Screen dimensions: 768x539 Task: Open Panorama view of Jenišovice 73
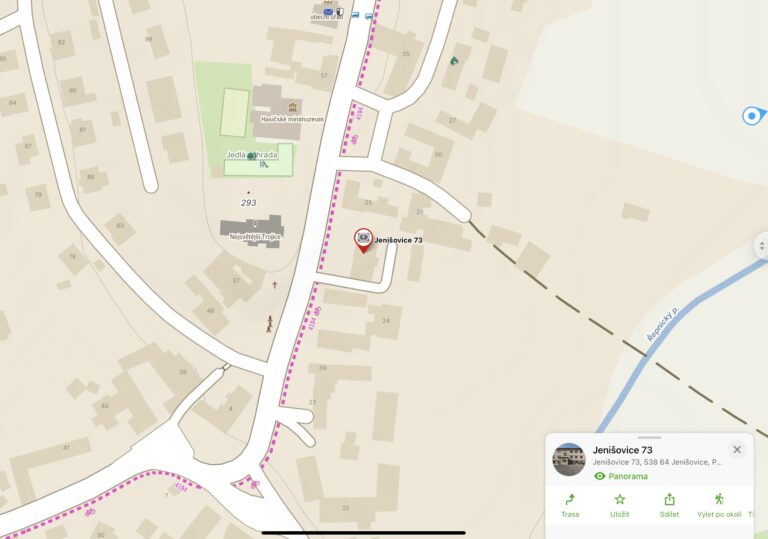click(x=620, y=476)
